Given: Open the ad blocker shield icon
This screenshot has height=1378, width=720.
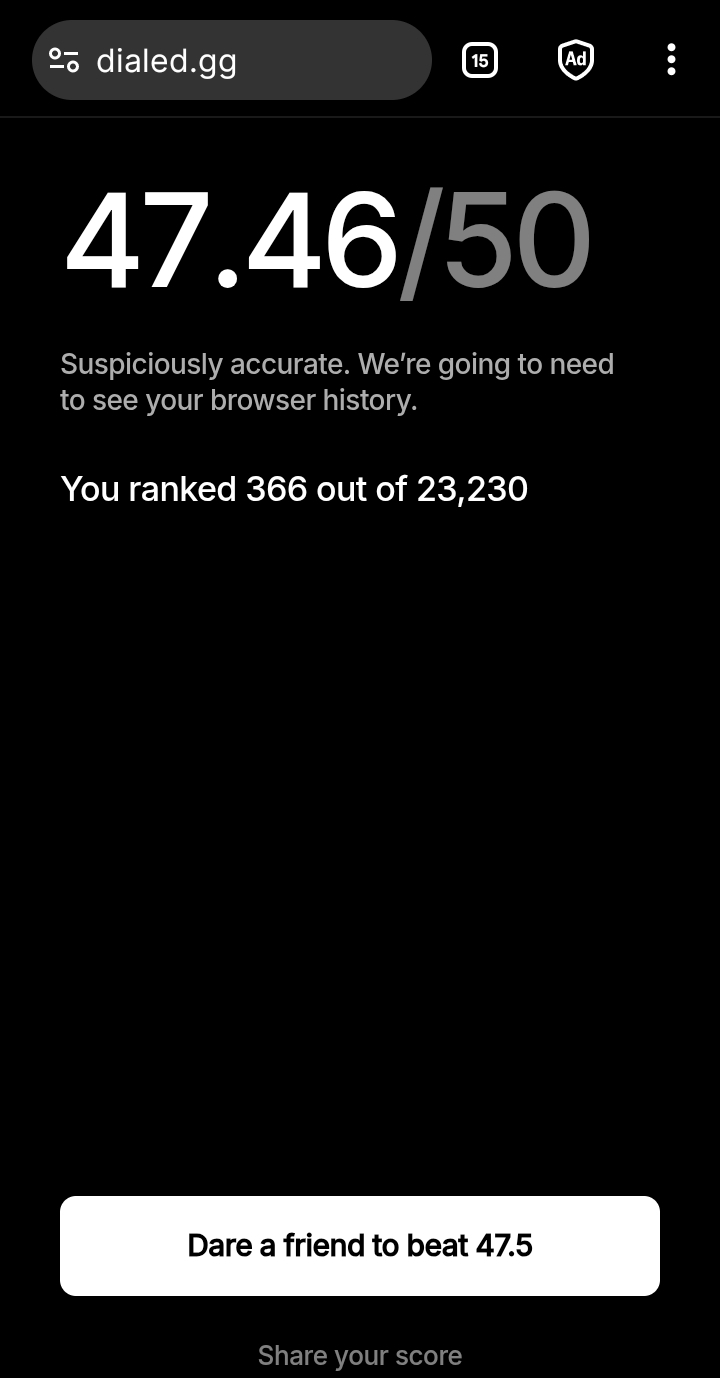Looking at the screenshot, I should coord(575,60).
